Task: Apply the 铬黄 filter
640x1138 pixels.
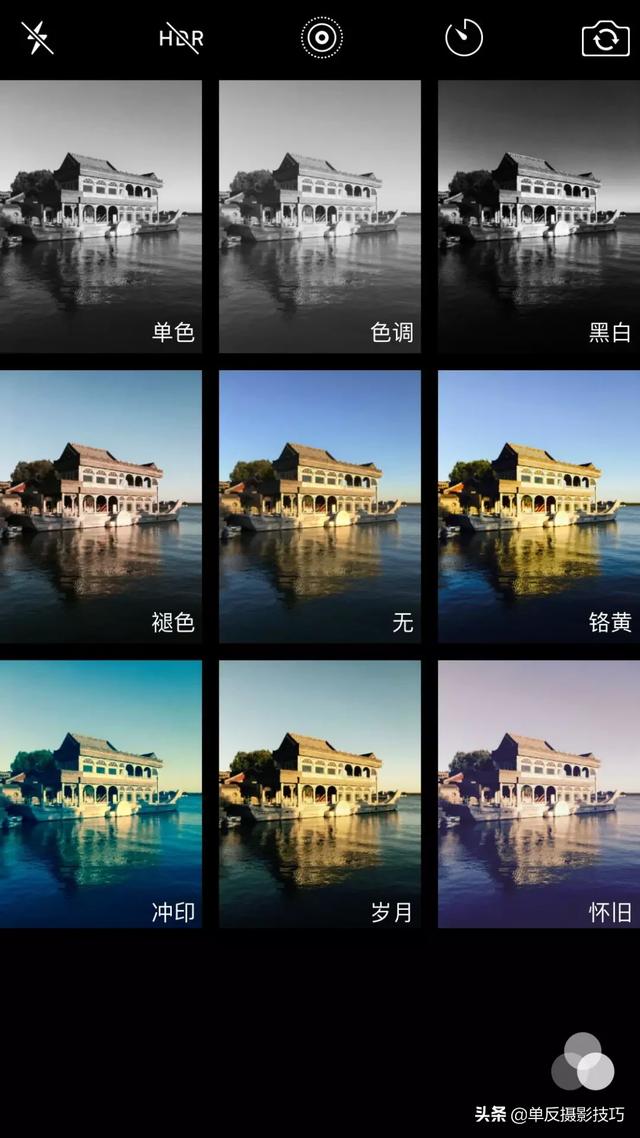Action: tap(539, 506)
